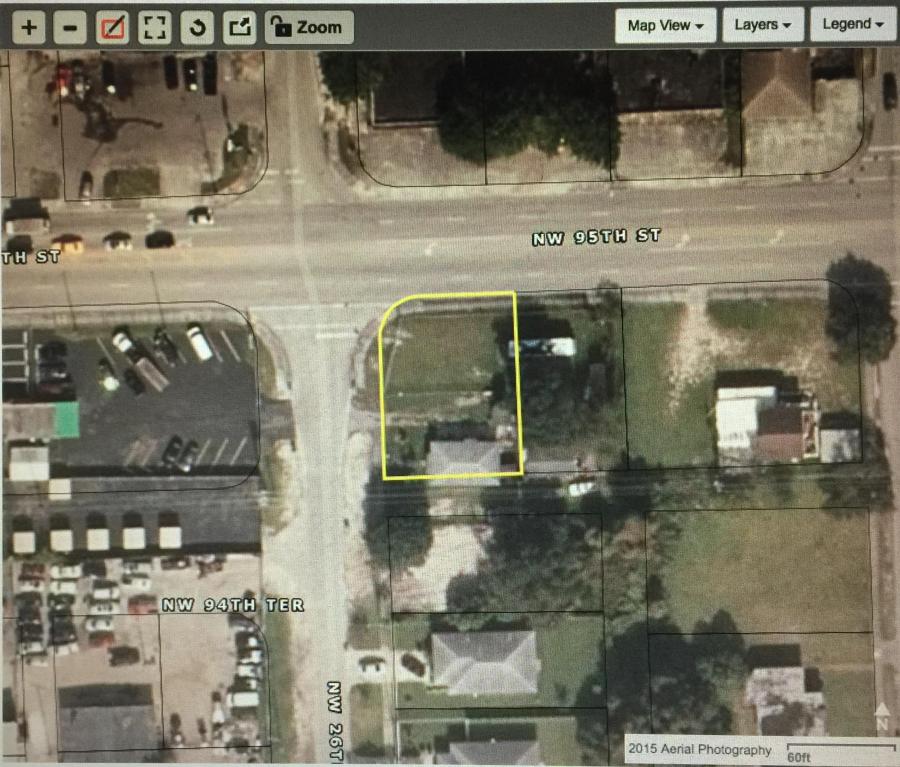
Task: Open the Map View dropdown
Action: tap(665, 24)
